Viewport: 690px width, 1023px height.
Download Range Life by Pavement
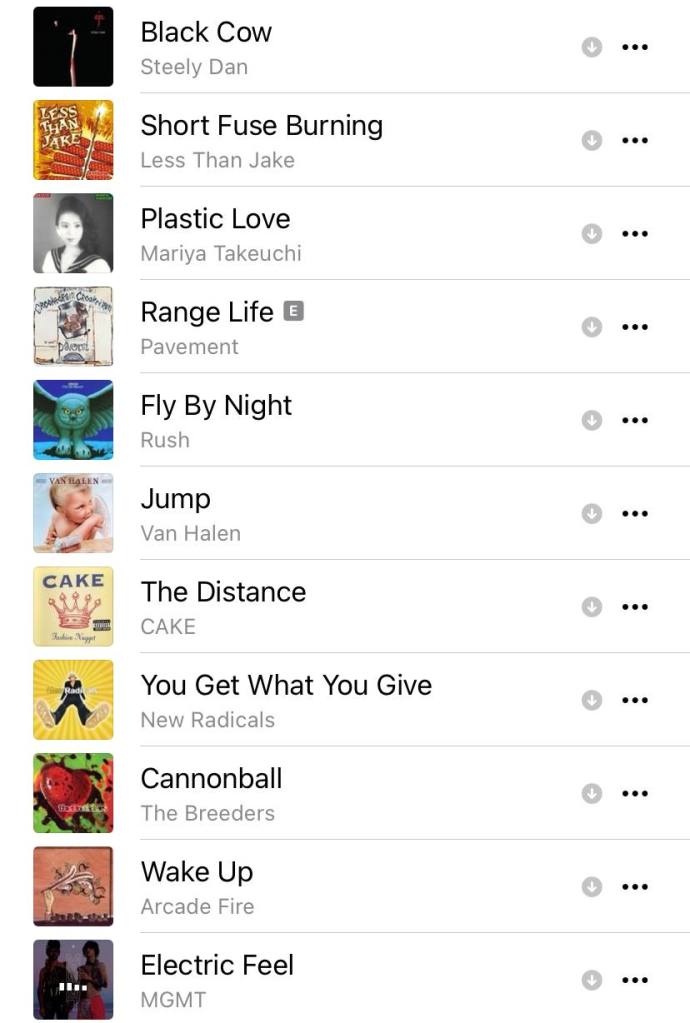click(x=592, y=327)
